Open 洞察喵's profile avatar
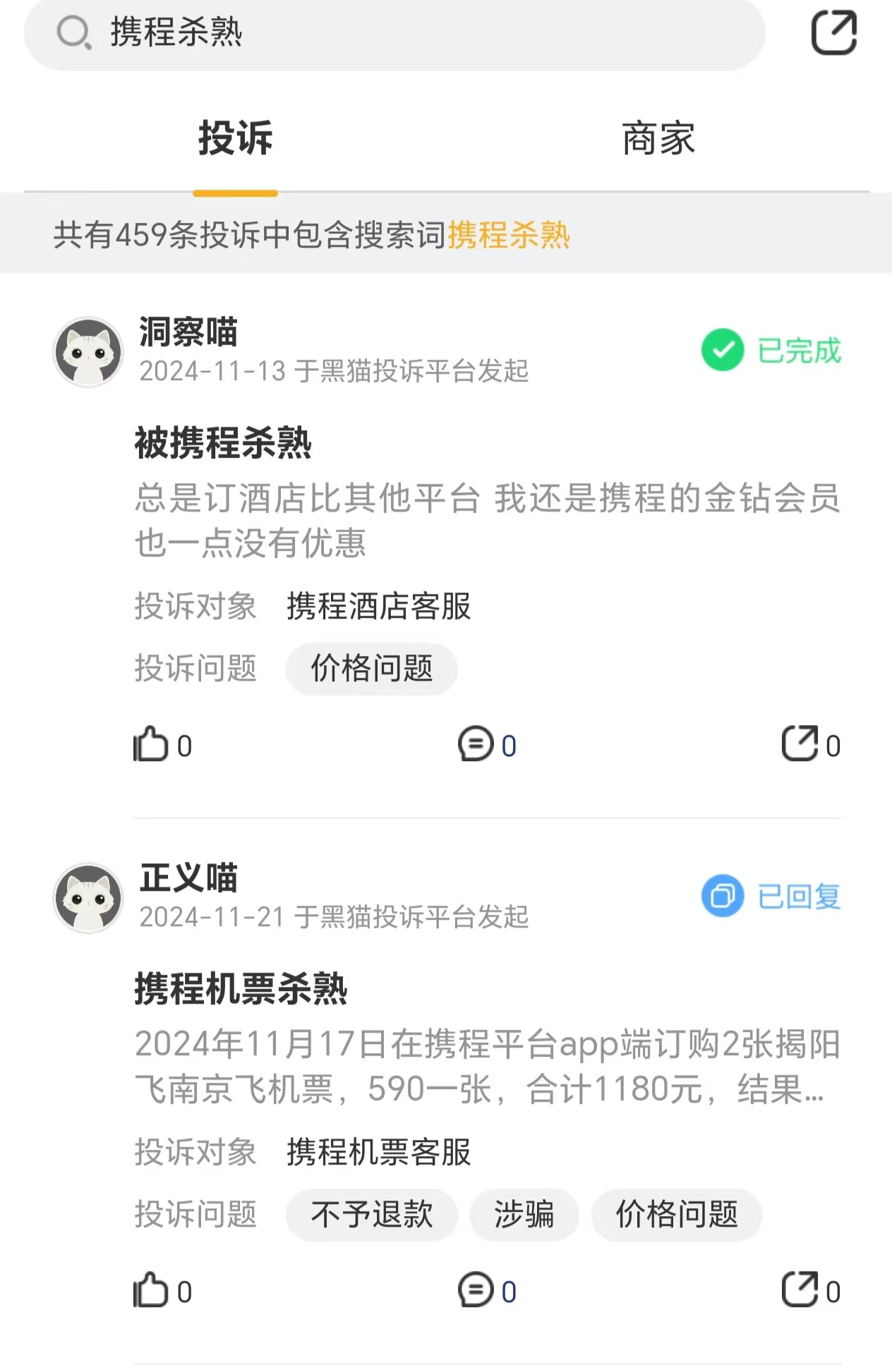The height and width of the screenshot is (1372, 892). click(x=89, y=352)
